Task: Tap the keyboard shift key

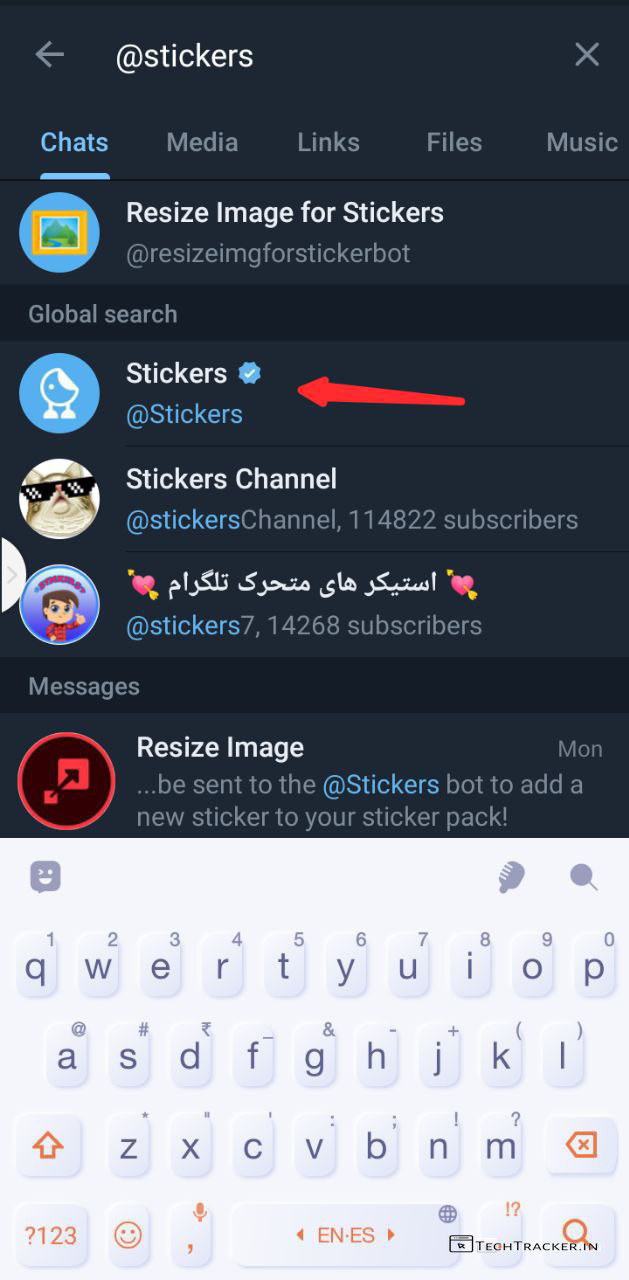Action: (x=47, y=1145)
